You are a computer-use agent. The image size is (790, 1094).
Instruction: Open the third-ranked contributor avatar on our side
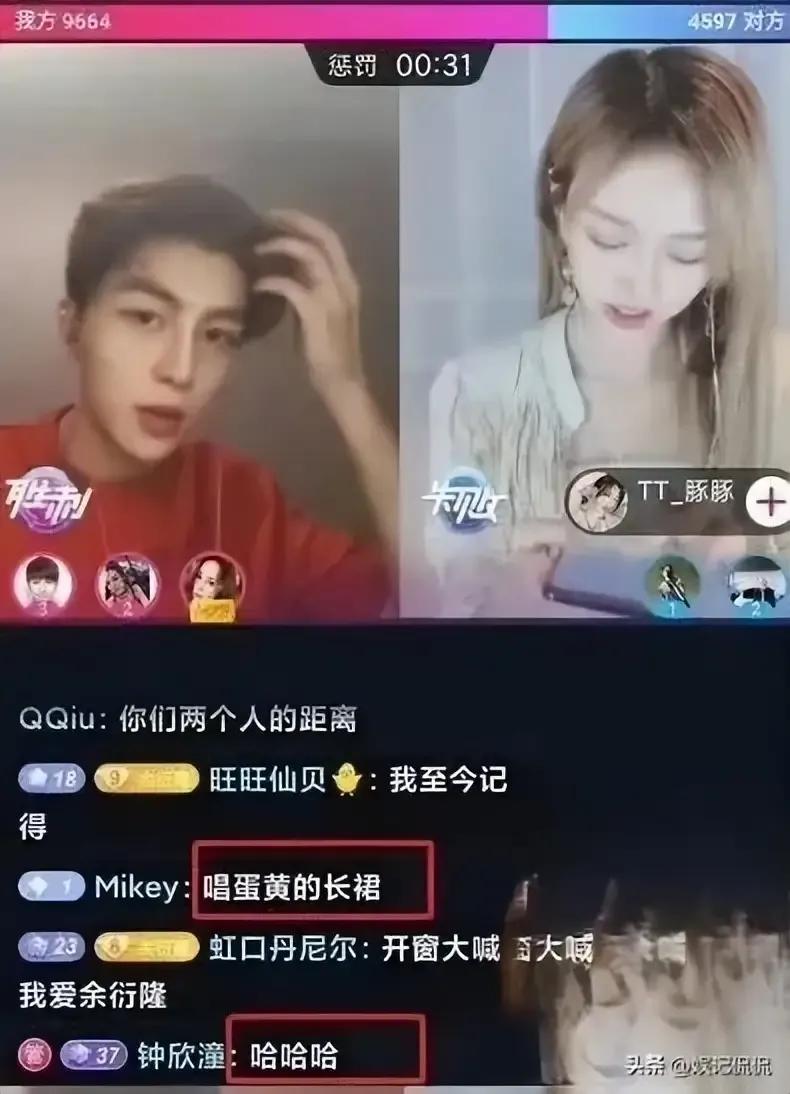(43, 583)
